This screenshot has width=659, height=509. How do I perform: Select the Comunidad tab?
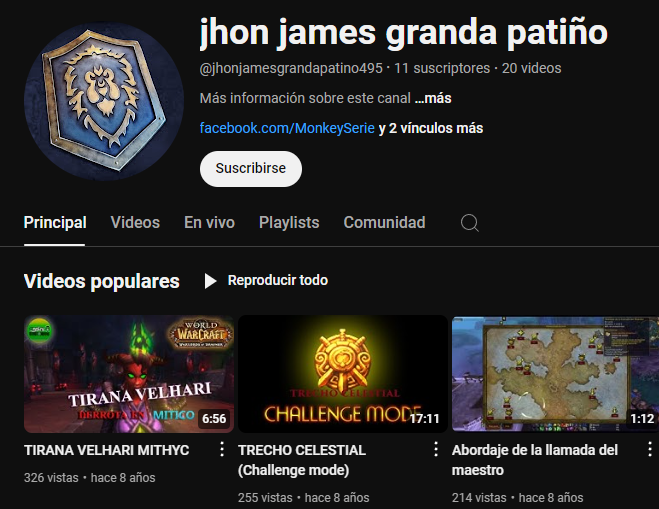pos(384,223)
